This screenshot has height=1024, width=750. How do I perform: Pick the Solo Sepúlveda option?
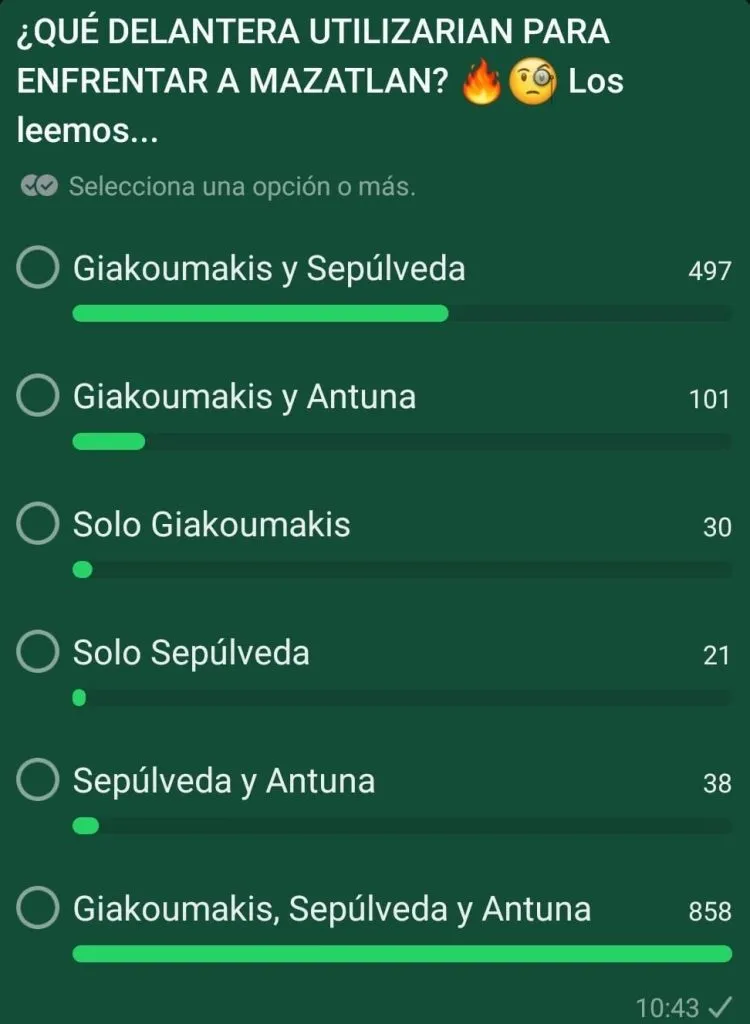coord(38,653)
